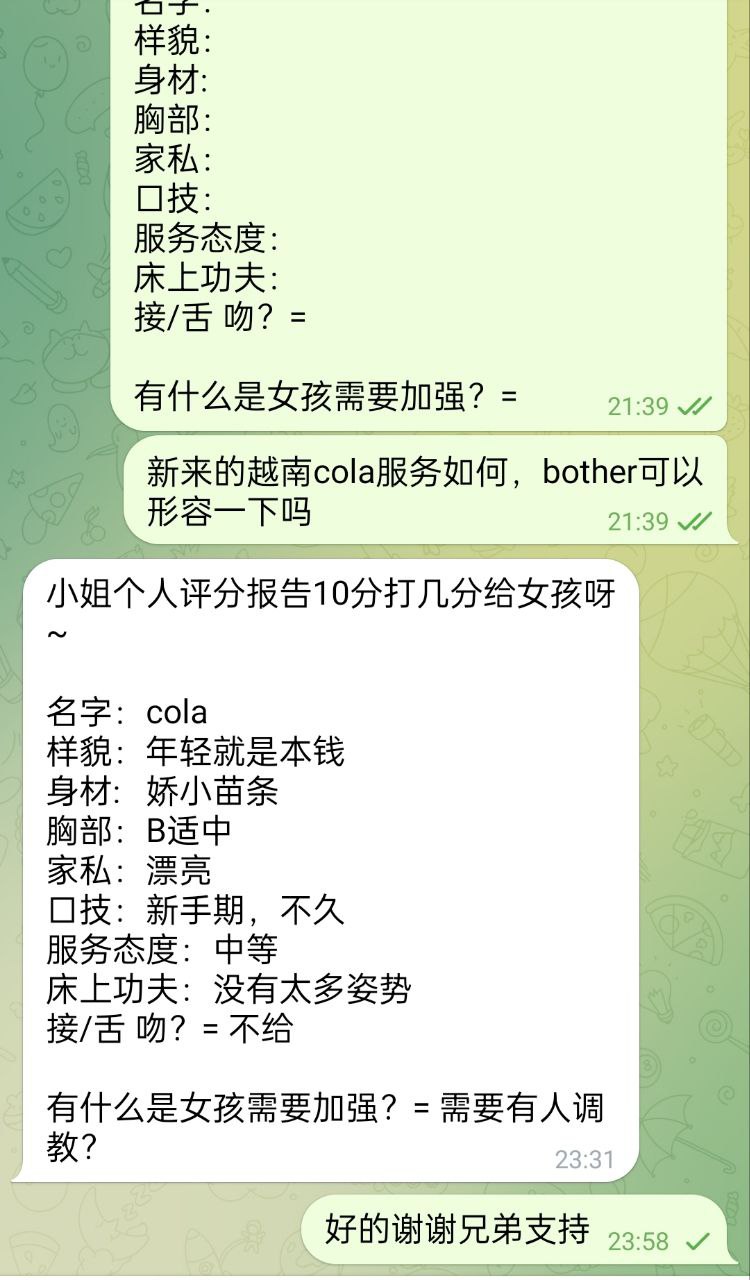The image size is (750, 1280).
Task: Tap the received message from 23:31
Action: tap(330, 870)
